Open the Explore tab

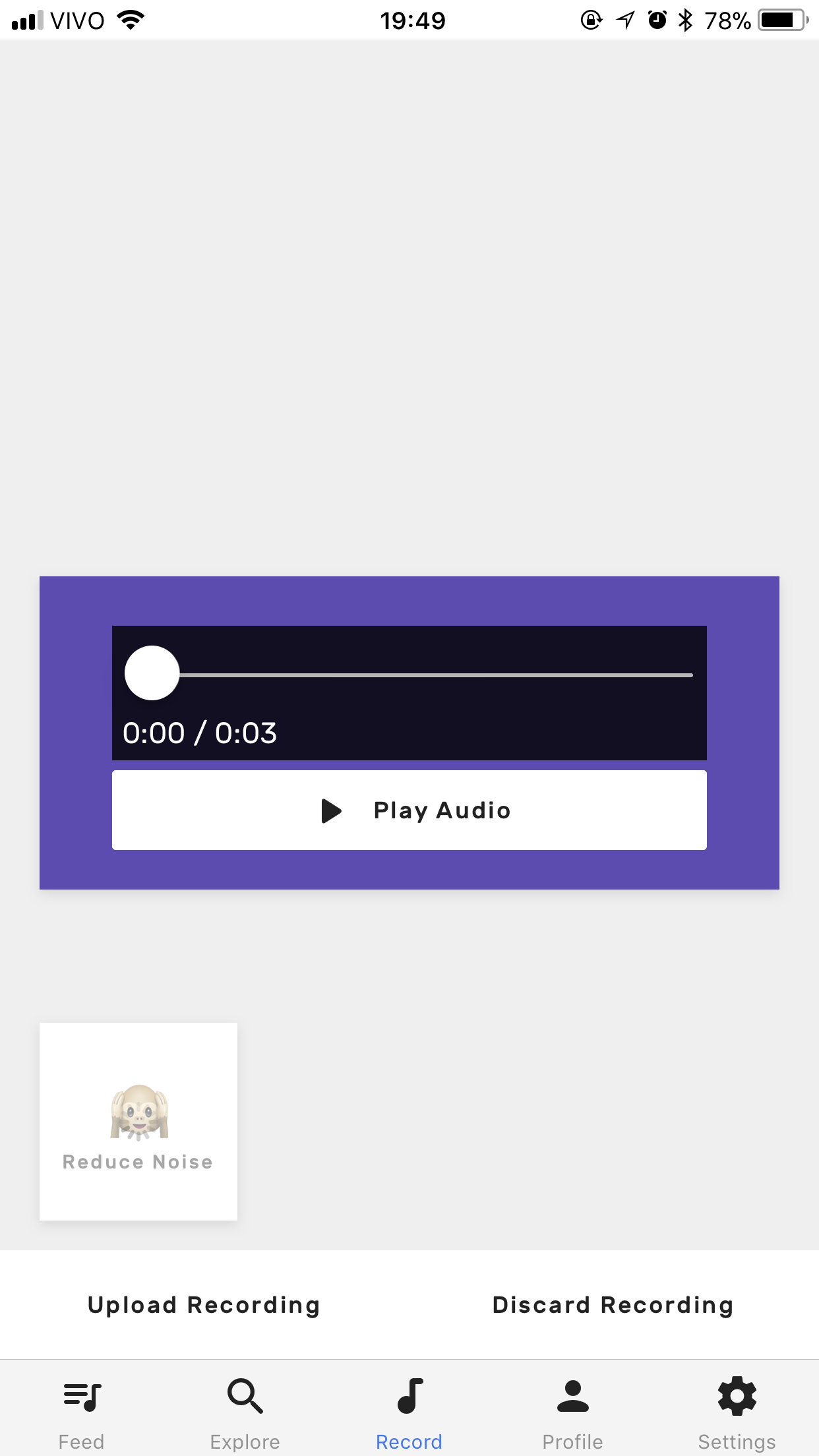(245, 1412)
